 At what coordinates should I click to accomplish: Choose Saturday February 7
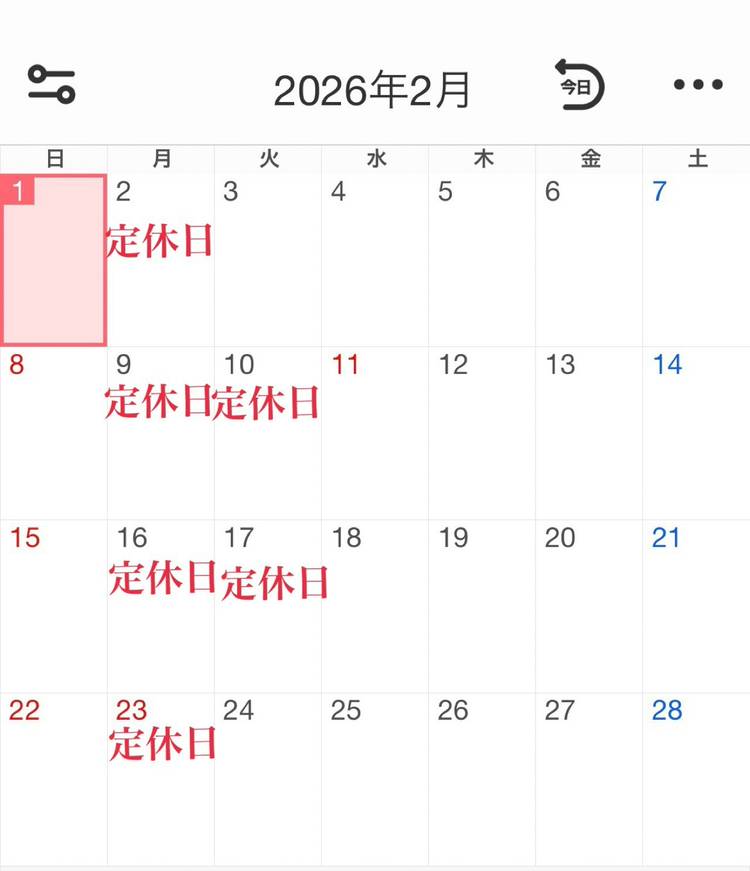coord(696,260)
